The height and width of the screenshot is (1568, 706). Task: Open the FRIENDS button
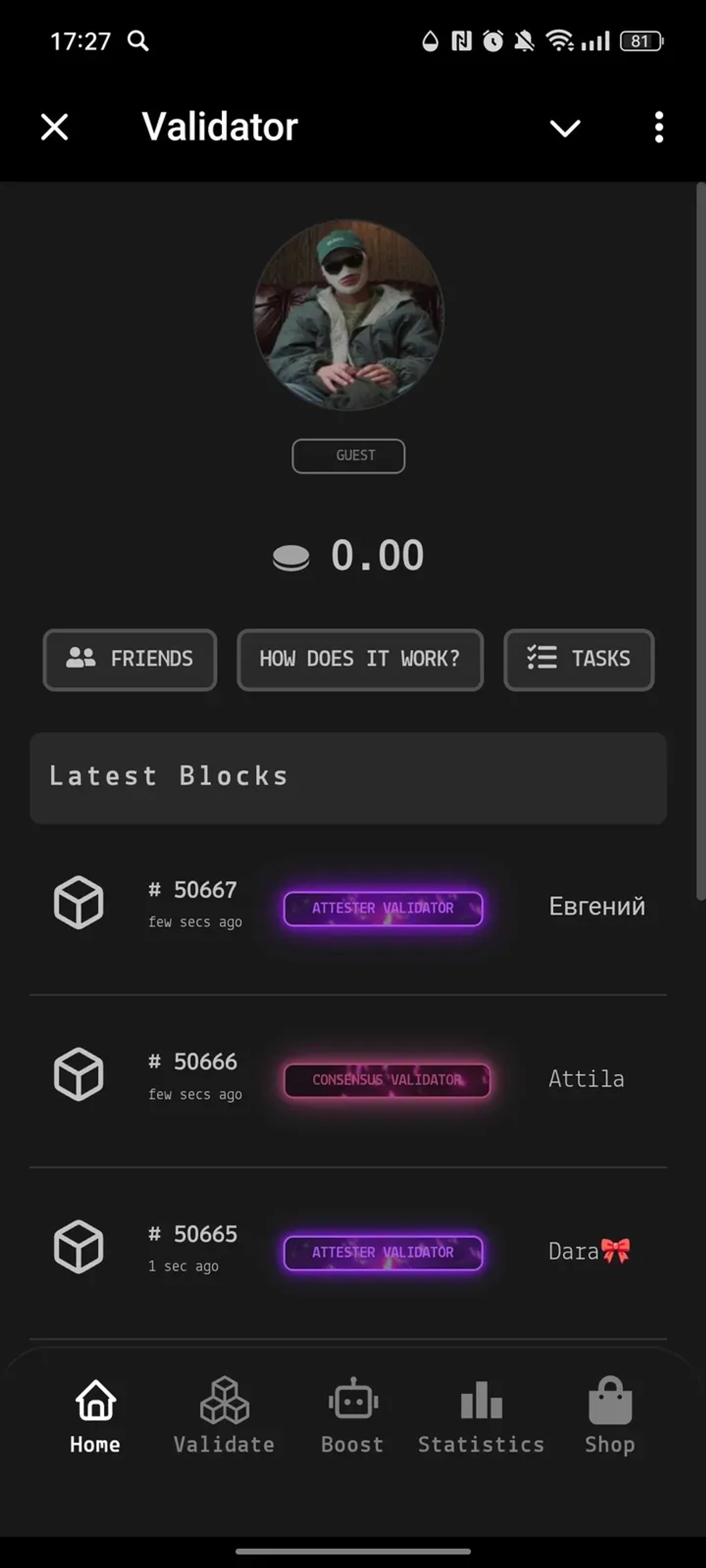(x=130, y=659)
